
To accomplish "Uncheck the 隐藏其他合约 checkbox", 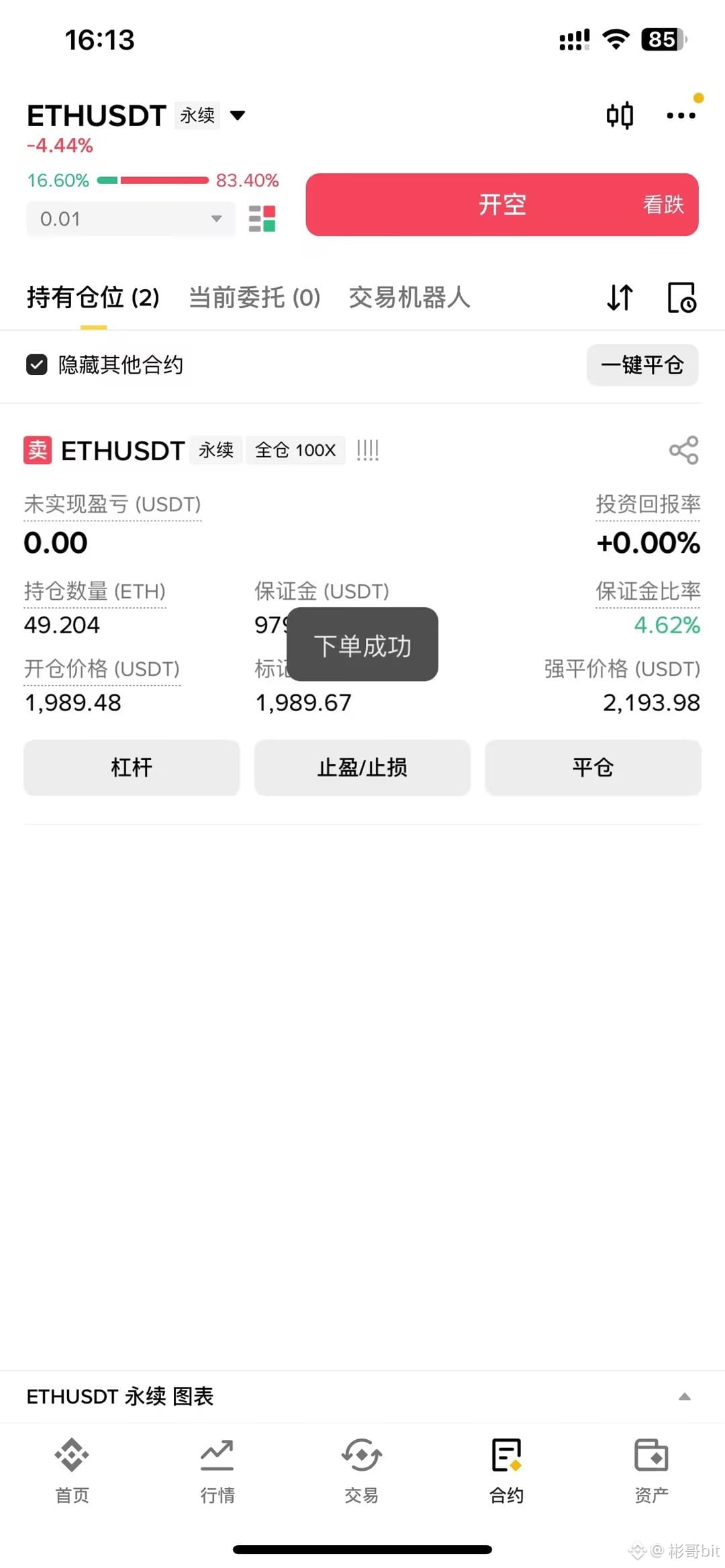I will [x=37, y=364].
